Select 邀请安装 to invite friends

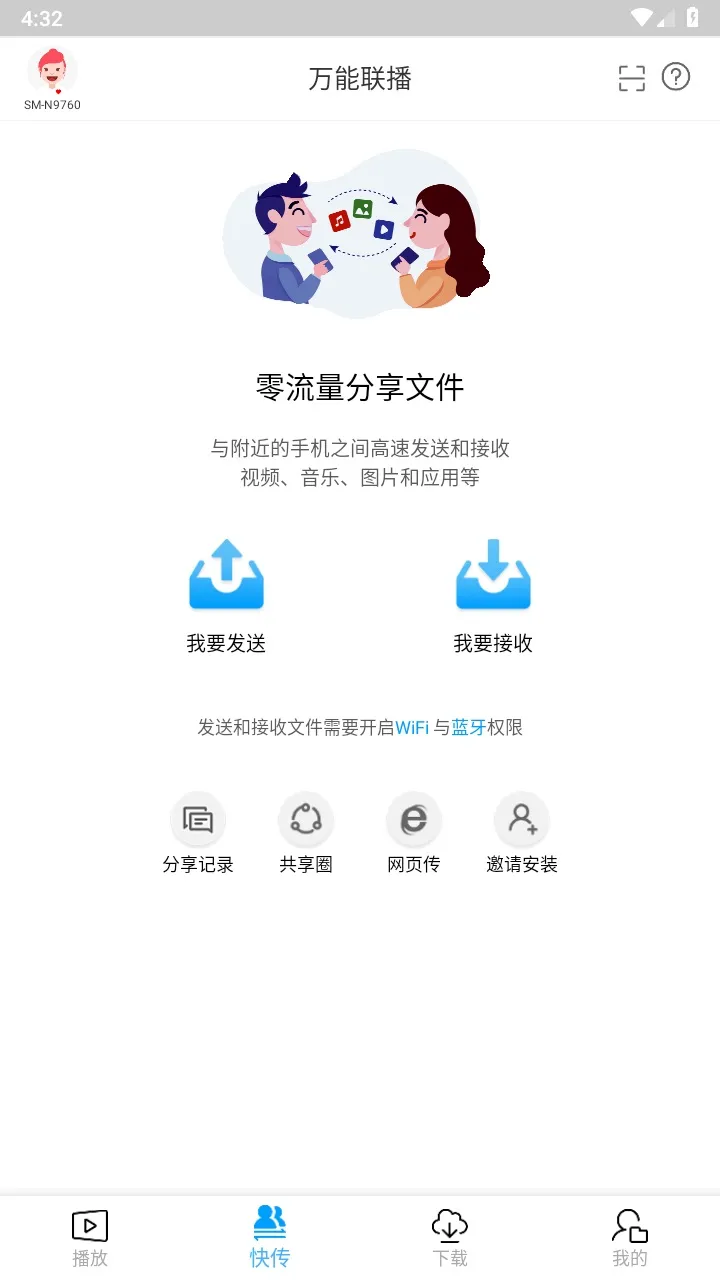(522, 833)
